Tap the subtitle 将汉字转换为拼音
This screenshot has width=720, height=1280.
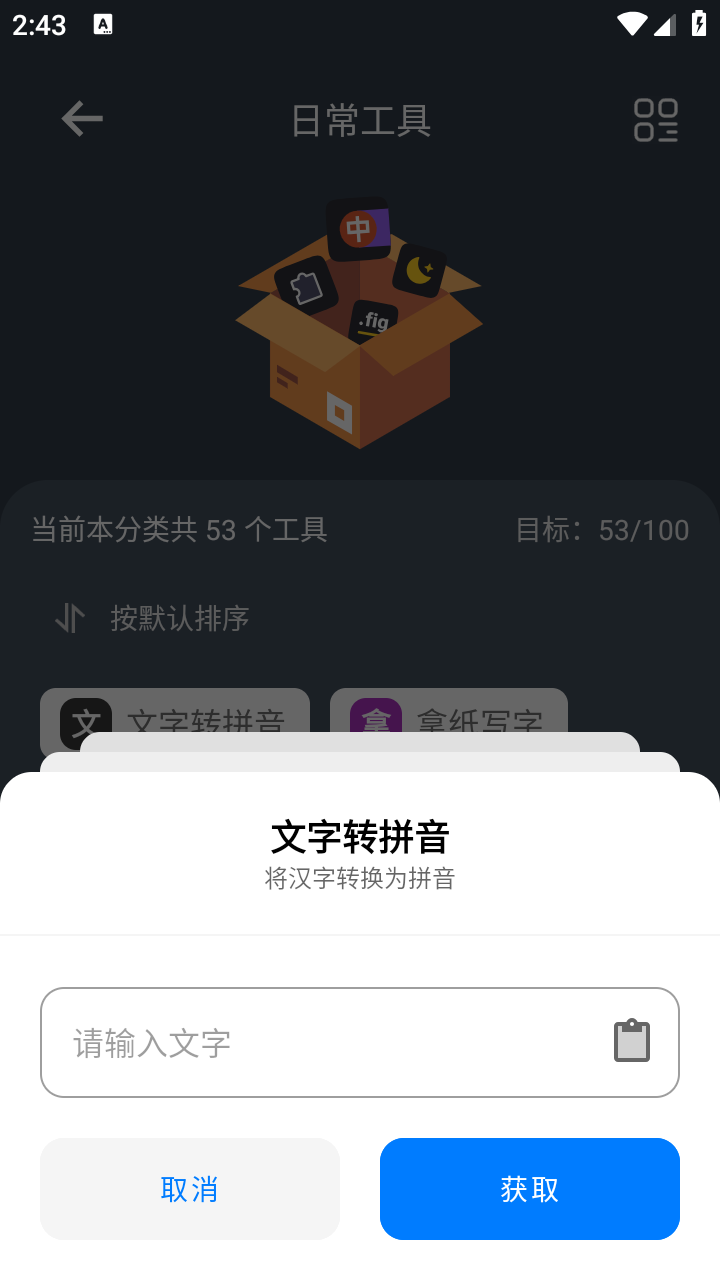360,879
